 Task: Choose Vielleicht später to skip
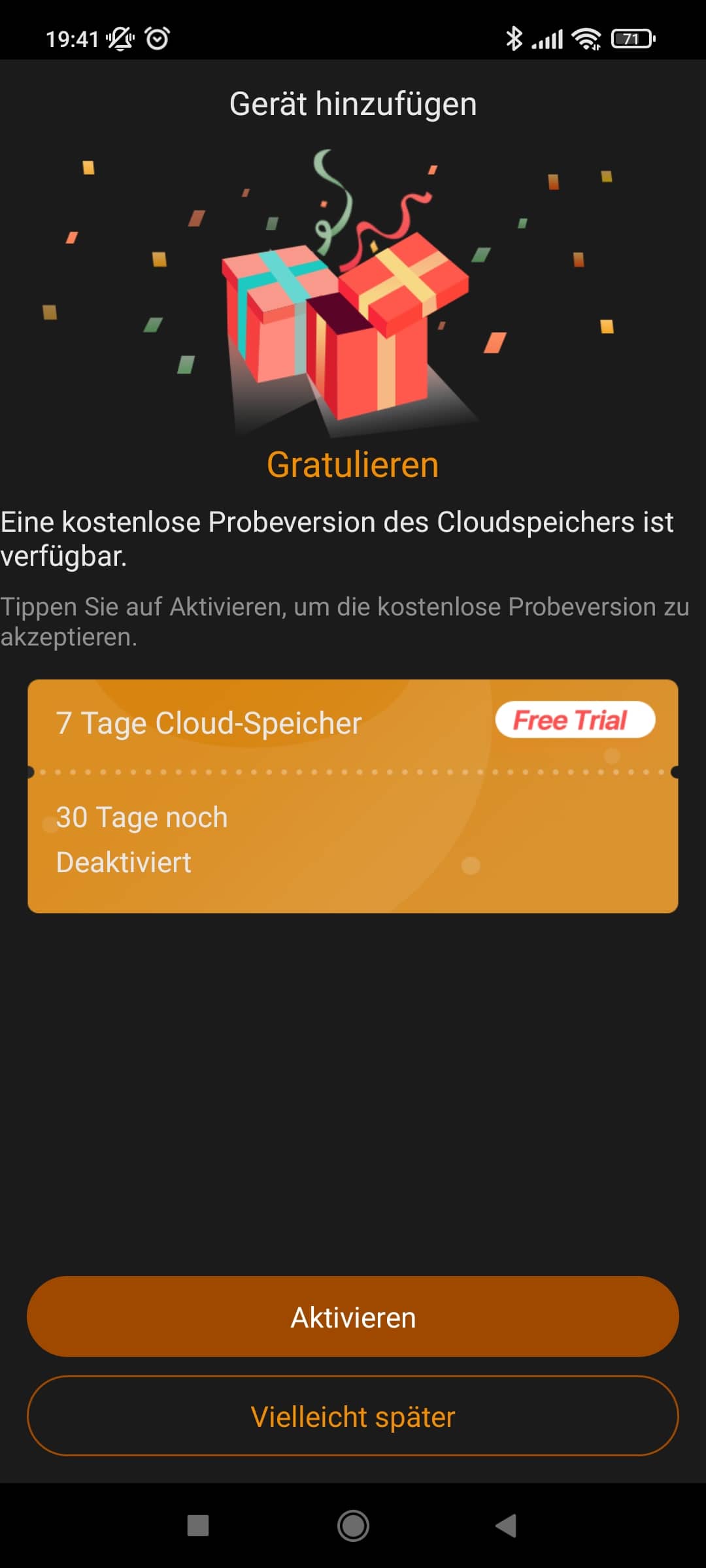pos(352,1416)
